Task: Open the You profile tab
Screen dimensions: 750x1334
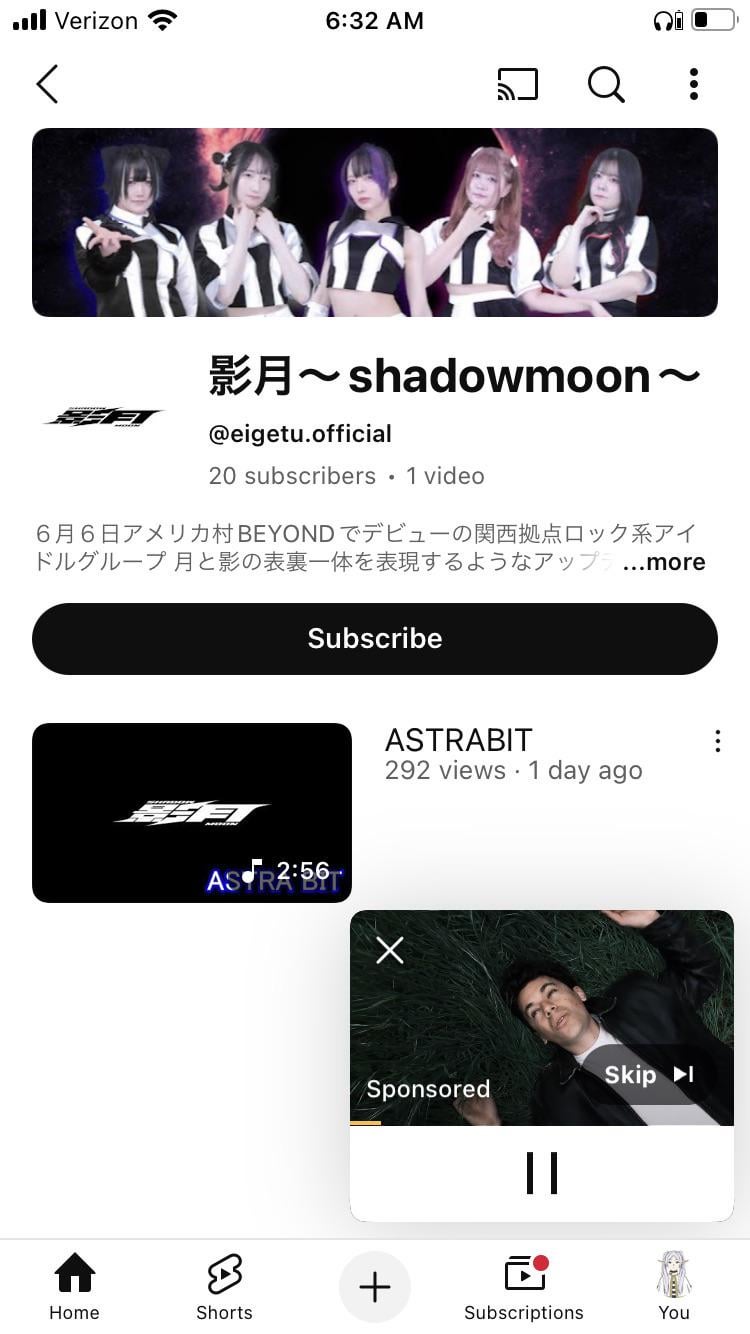Action: pos(674,1287)
